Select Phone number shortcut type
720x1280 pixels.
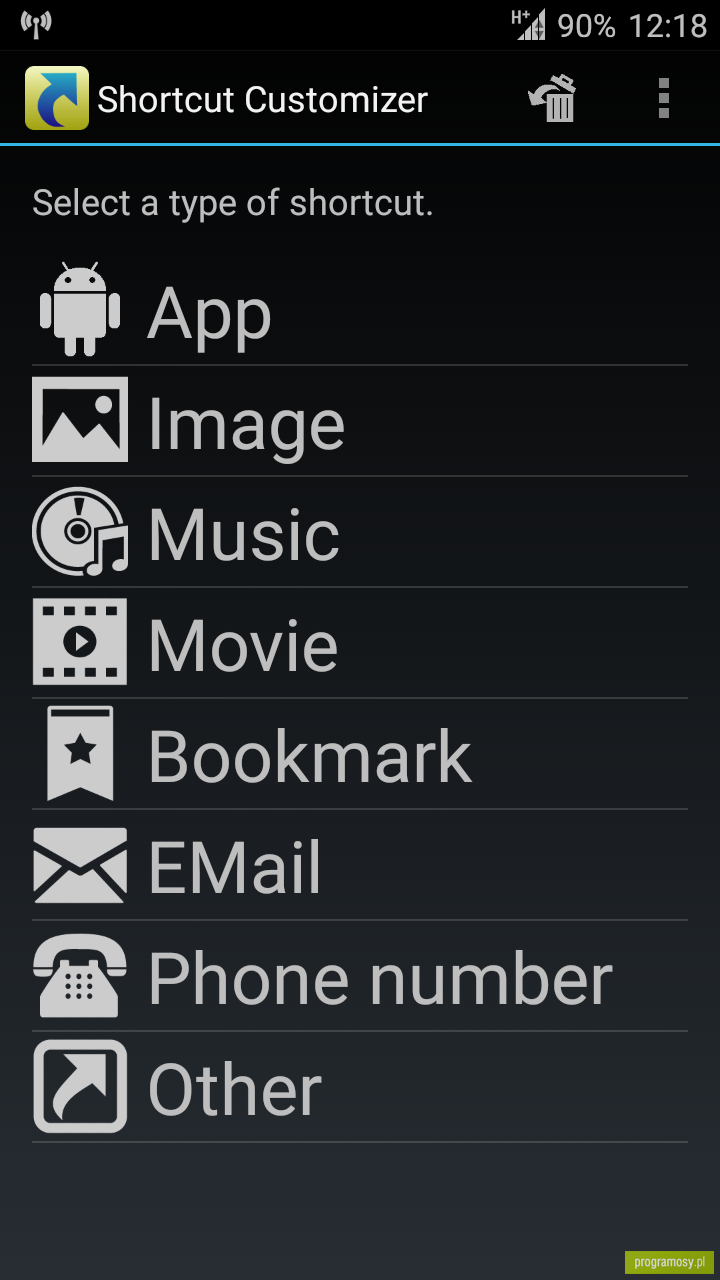pyautogui.click(x=360, y=976)
